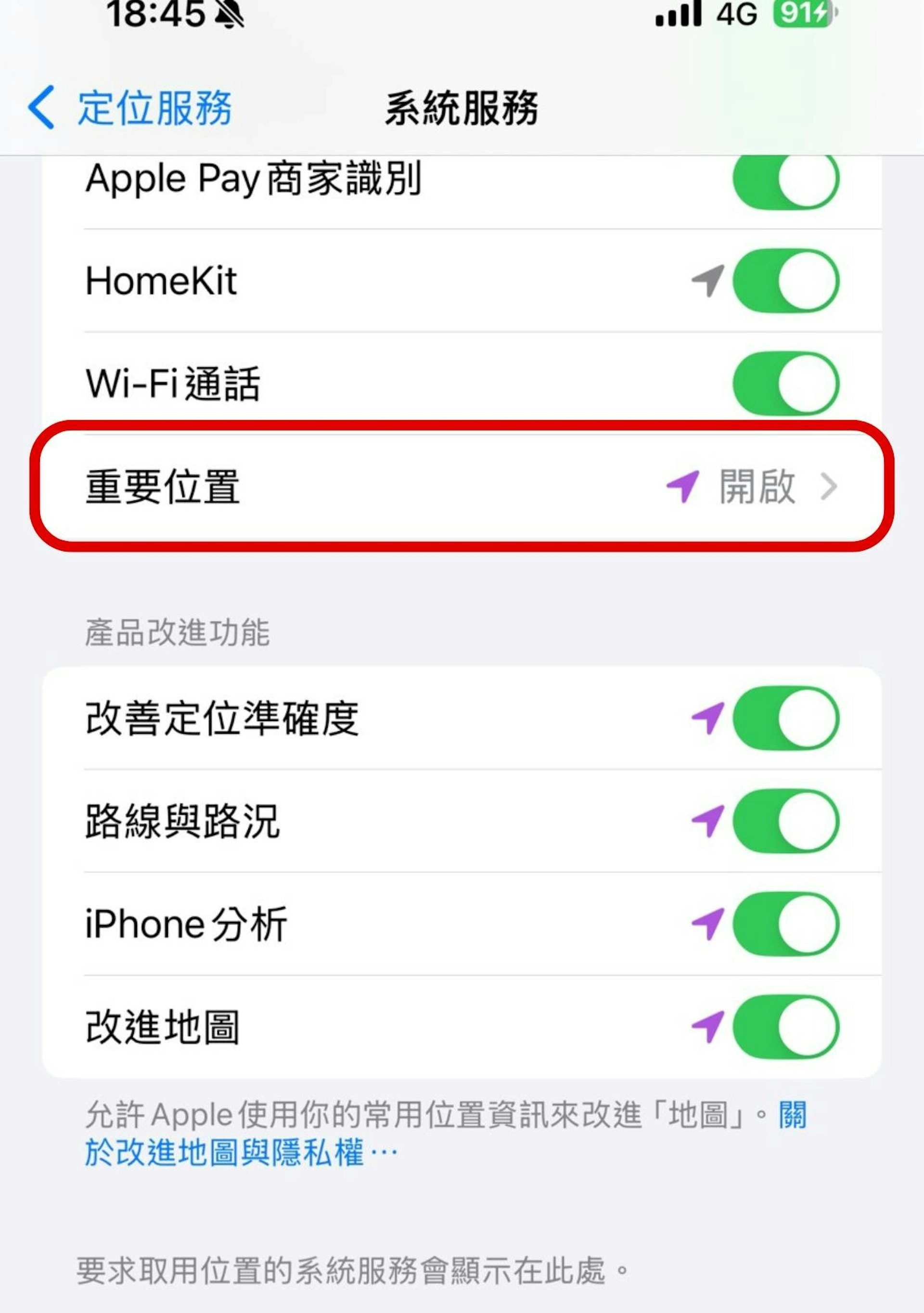
Task: Disable Wi-Fi 通話 location switch
Action: [785, 383]
